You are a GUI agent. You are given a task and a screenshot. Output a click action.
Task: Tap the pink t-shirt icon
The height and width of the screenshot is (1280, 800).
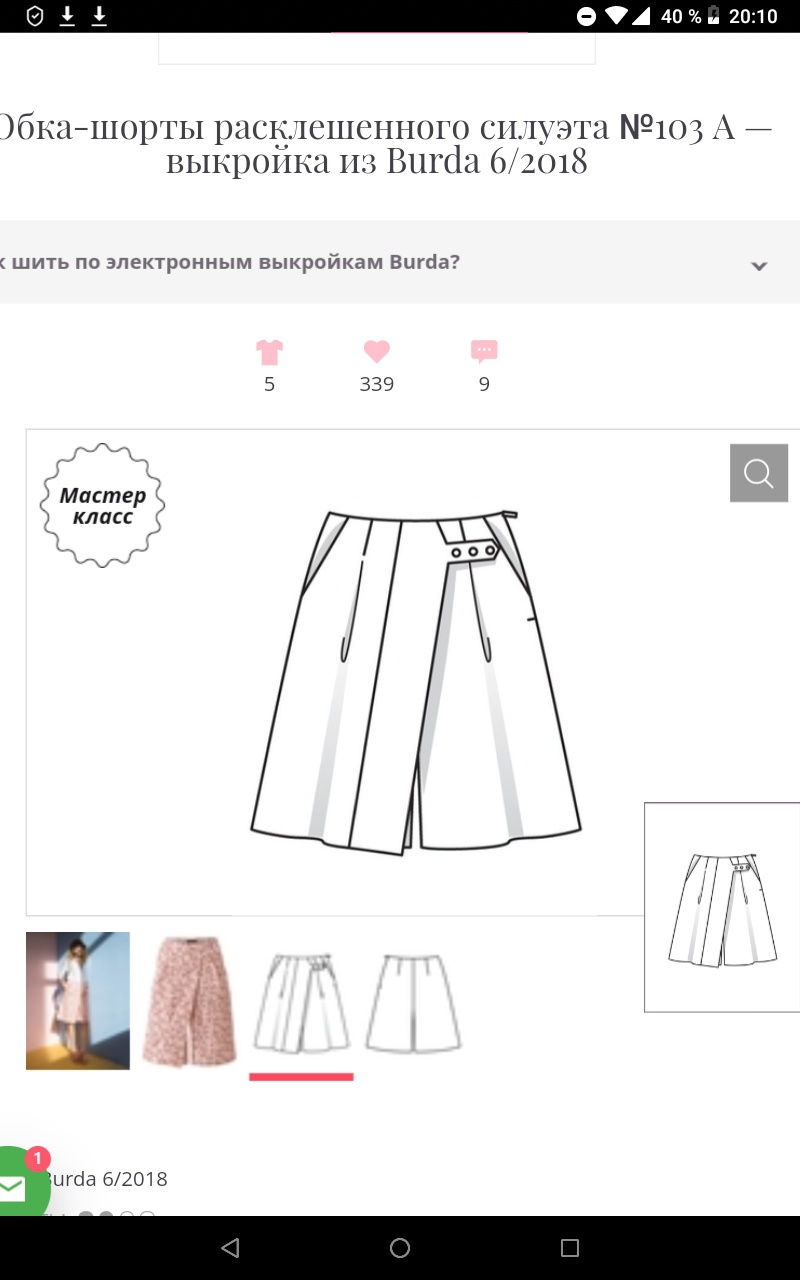(x=269, y=352)
